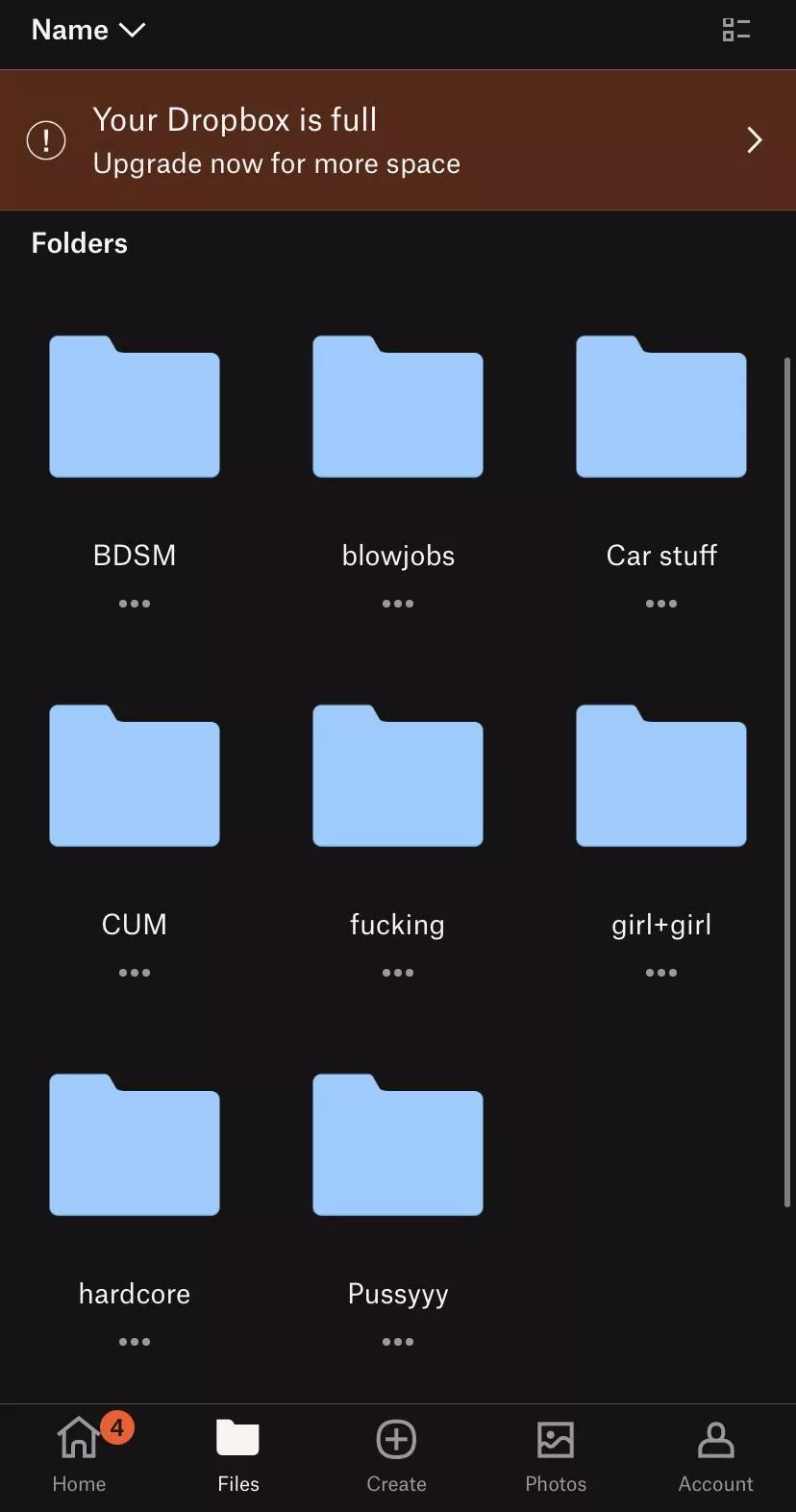Open the Account tab

click(715, 1455)
